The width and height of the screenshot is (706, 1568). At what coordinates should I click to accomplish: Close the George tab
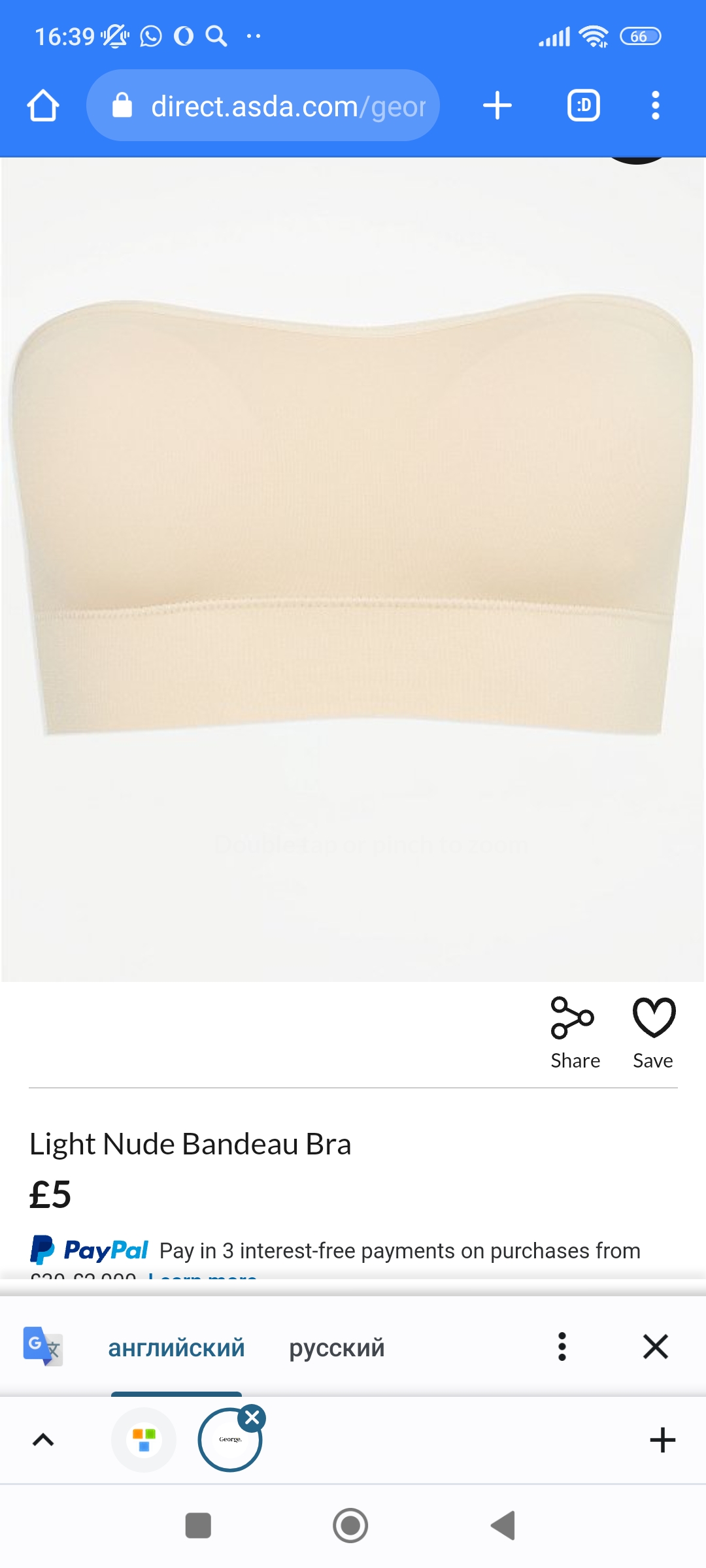pyautogui.click(x=252, y=1418)
